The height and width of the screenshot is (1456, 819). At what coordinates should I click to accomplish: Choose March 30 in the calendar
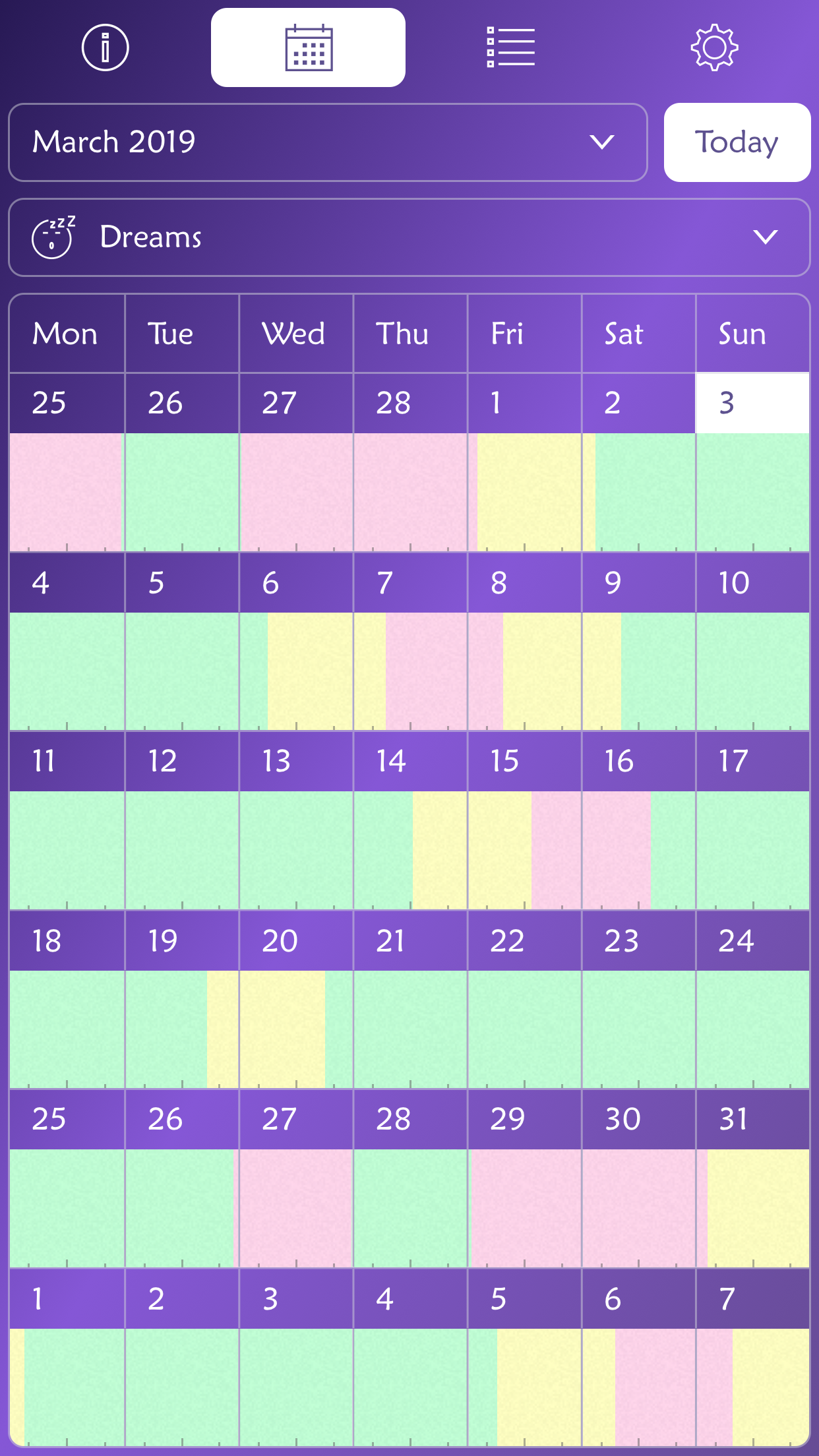pyautogui.click(x=638, y=1178)
